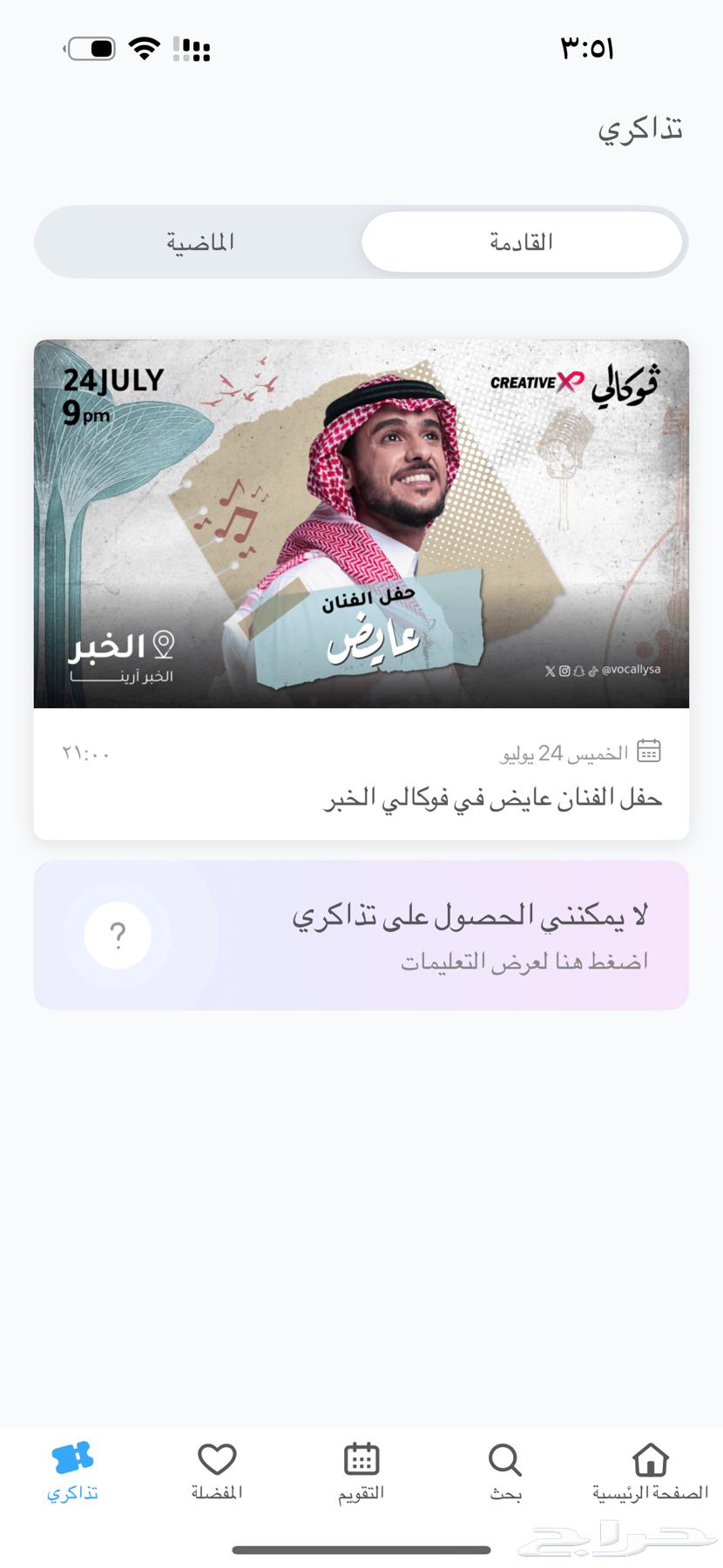Screen dimensions: 723x1568
Task: Open the لا يمكنني الحصول على تذاكري help banner
Action: point(361,936)
